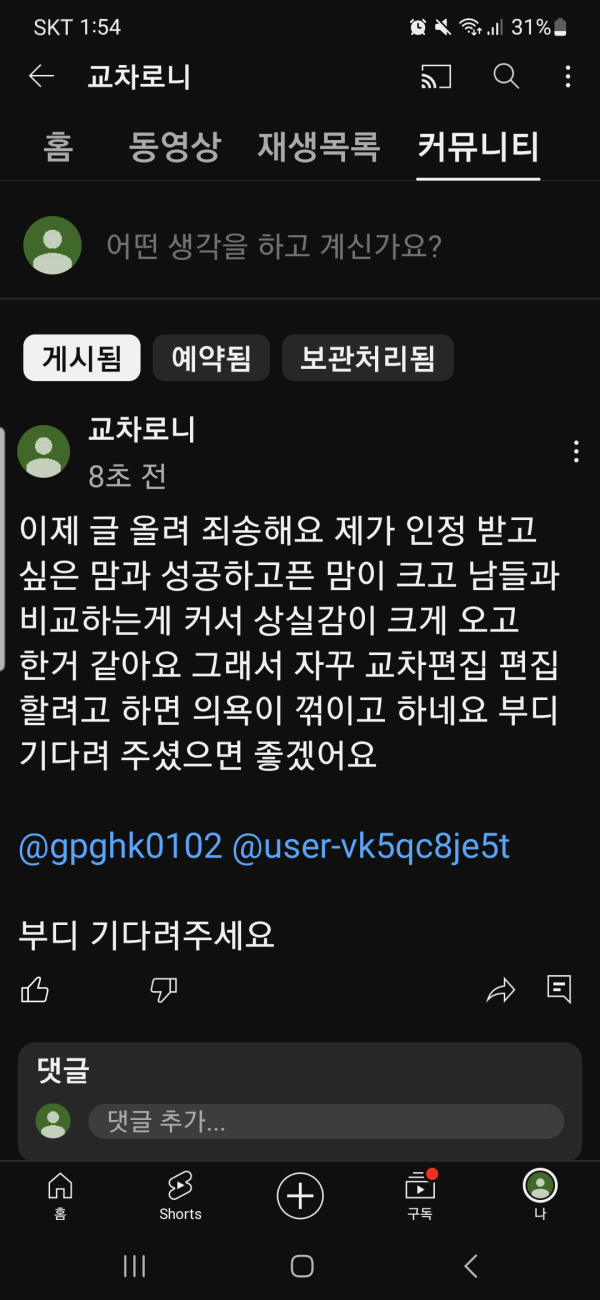Viewport: 600px width, 1300px height.
Task: Open the post's three-dot options menu
Action: (x=576, y=451)
